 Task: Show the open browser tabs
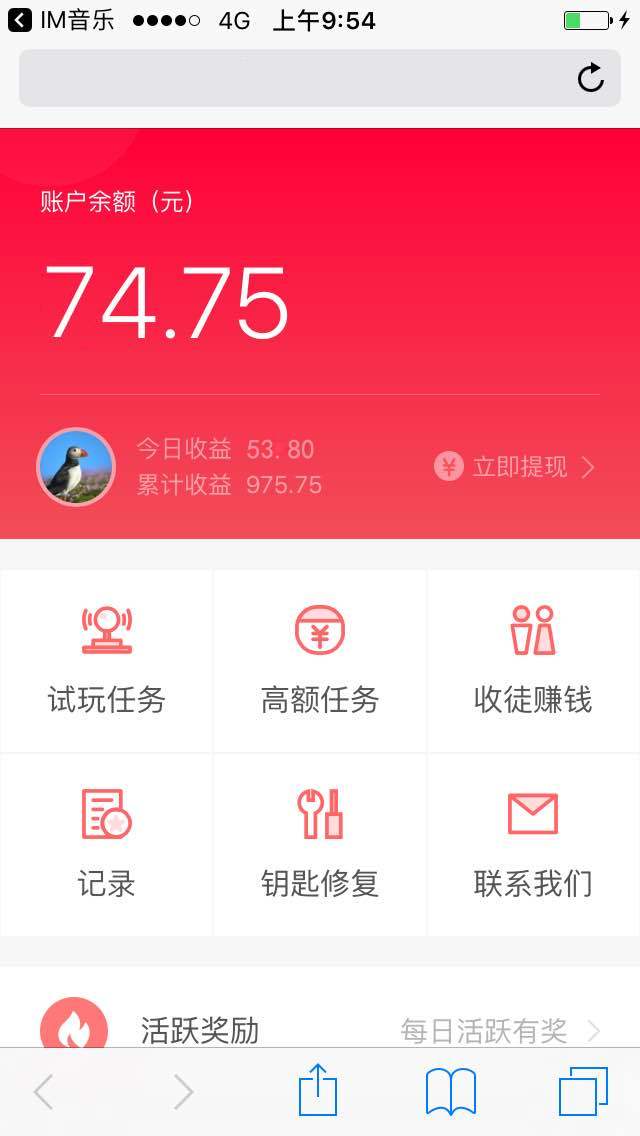(583, 1092)
